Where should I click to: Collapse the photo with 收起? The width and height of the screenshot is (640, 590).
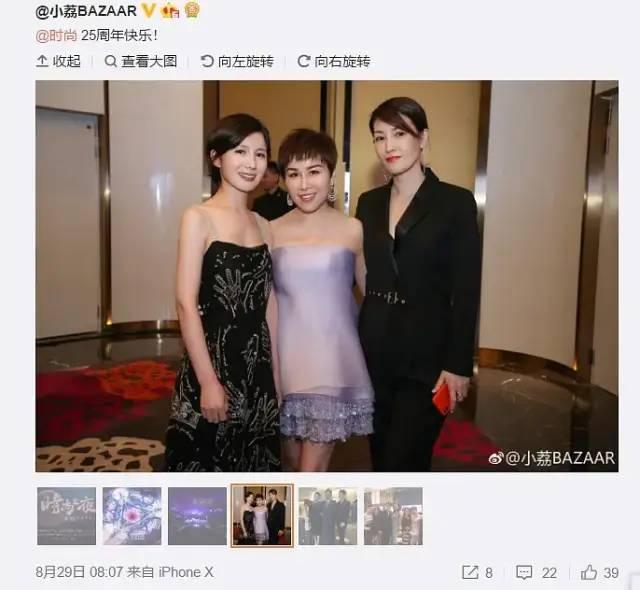[58, 61]
